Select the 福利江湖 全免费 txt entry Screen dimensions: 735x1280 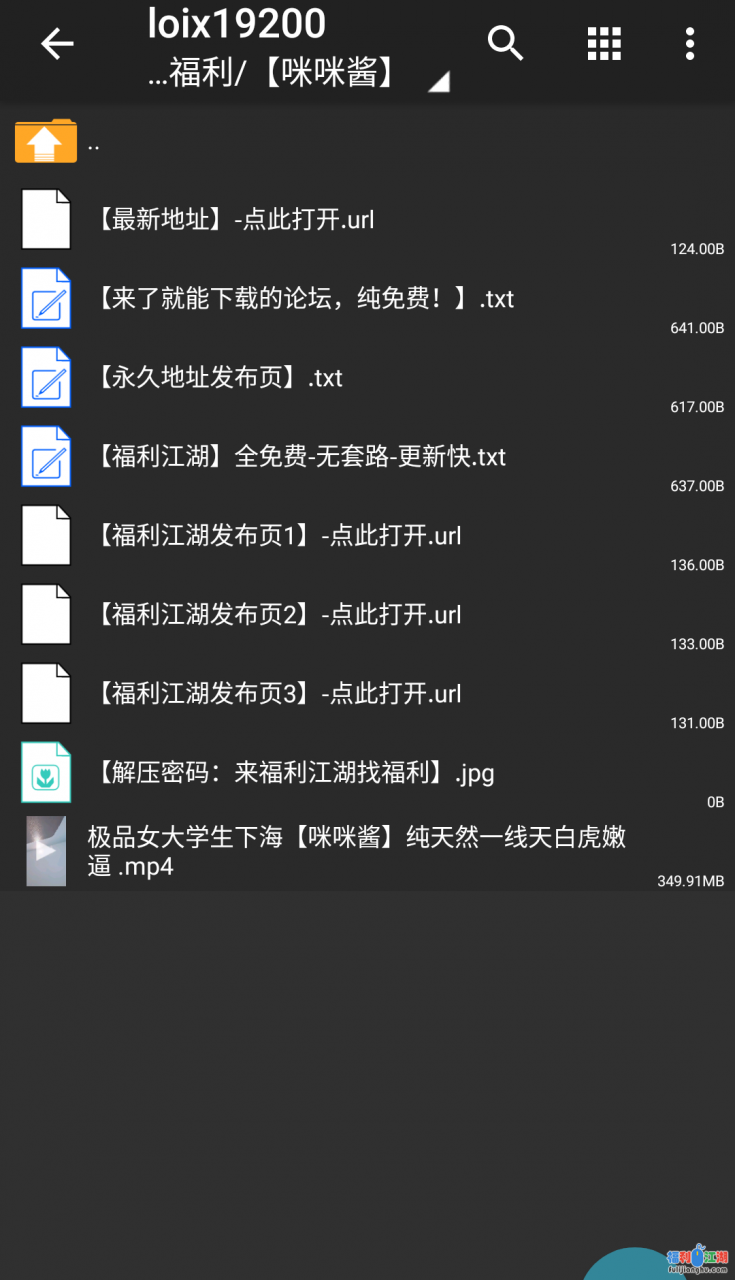point(300,456)
